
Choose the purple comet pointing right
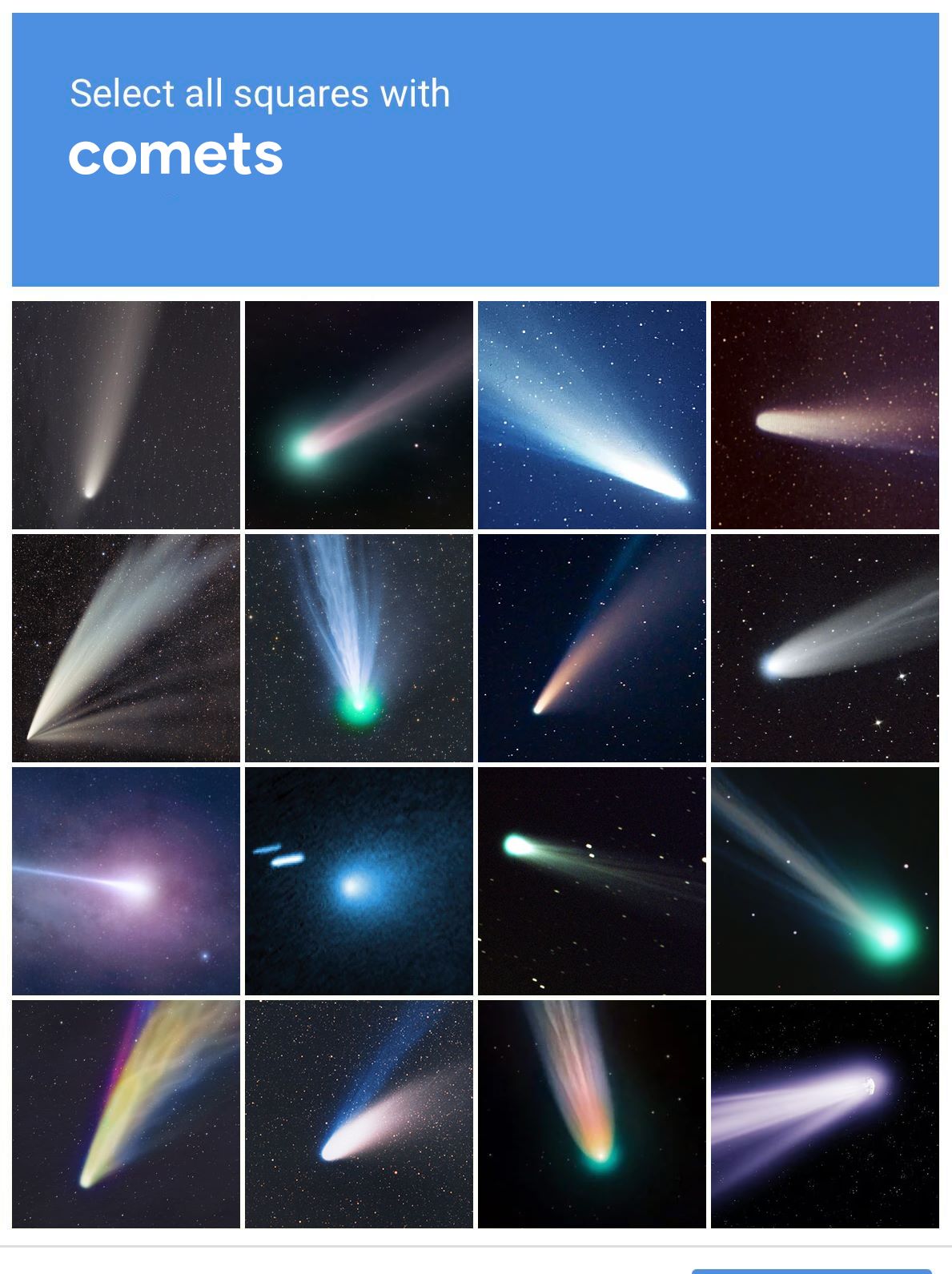pos(825,1114)
